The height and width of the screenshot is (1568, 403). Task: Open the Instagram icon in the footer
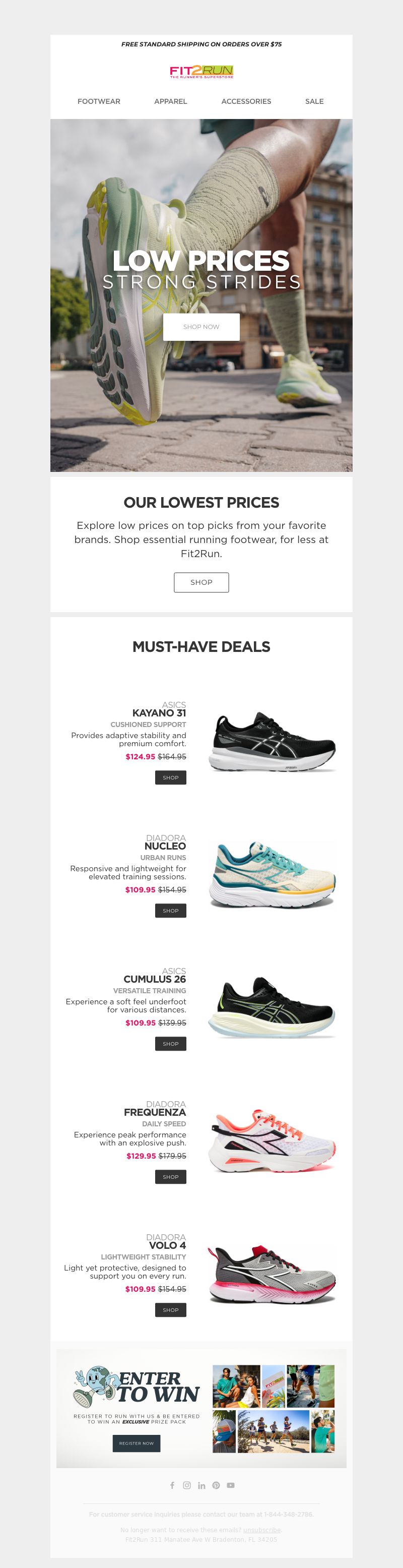pyautogui.click(x=186, y=1485)
